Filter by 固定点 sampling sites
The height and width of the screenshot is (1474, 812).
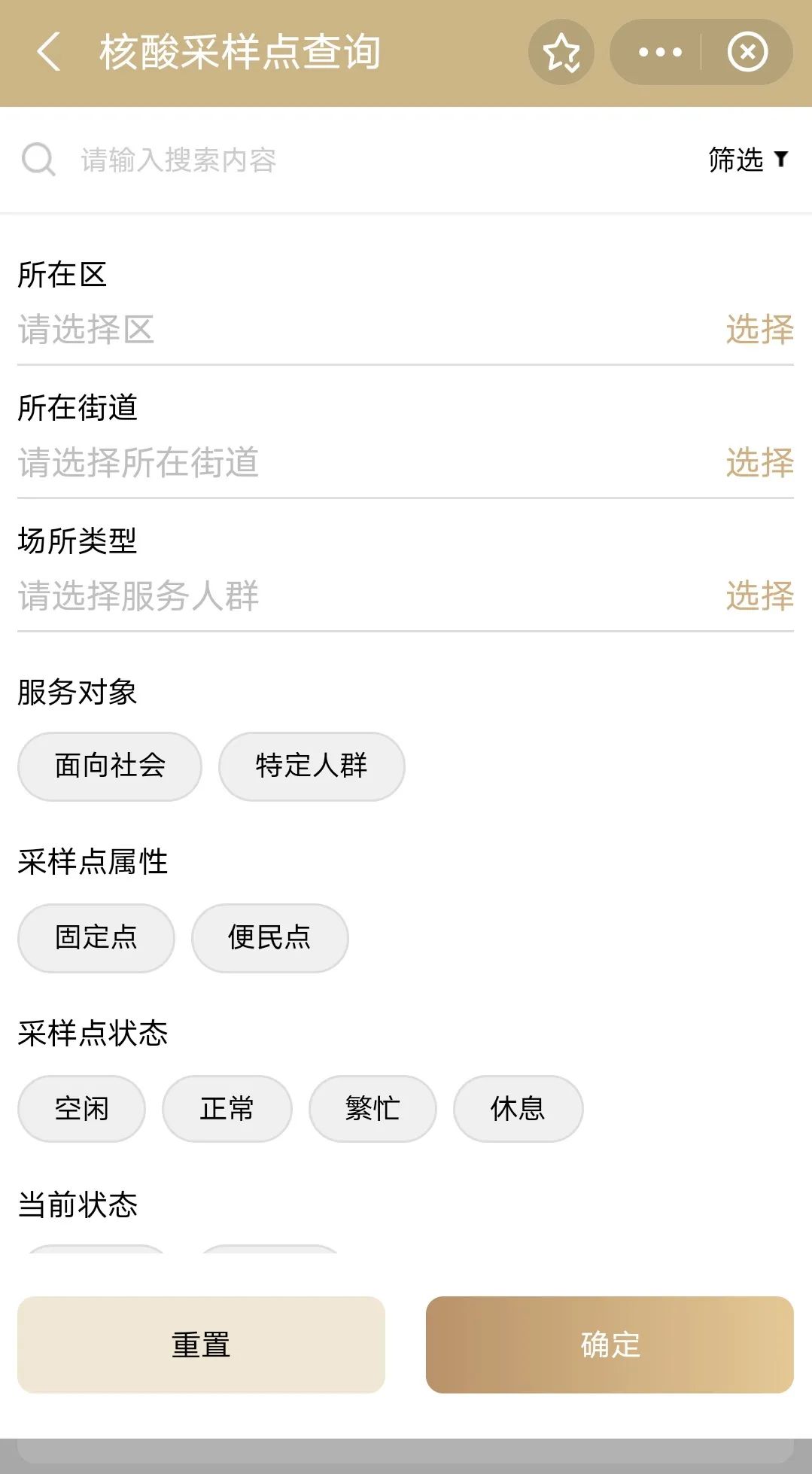tap(96, 938)
